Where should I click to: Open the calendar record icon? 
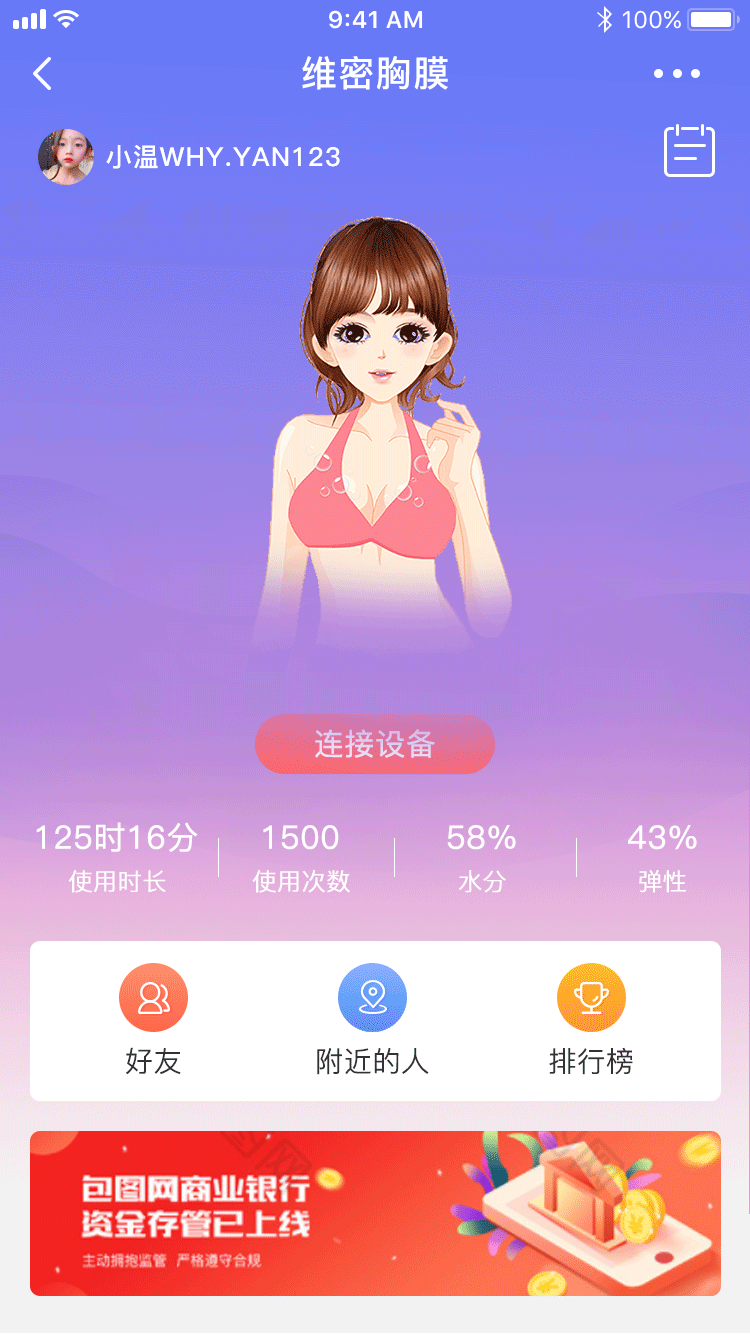[x=689, y=151]
